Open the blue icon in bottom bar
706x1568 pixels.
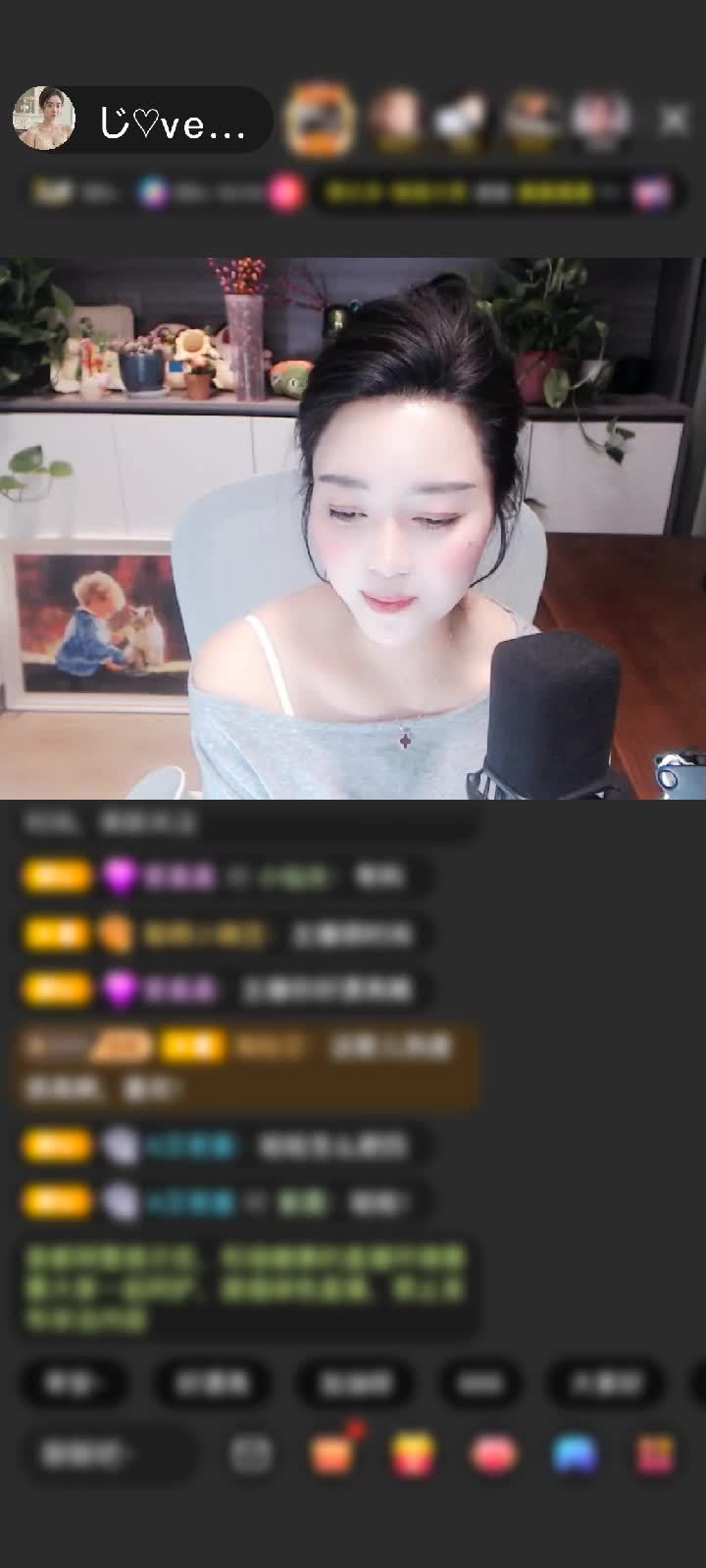575,1454
